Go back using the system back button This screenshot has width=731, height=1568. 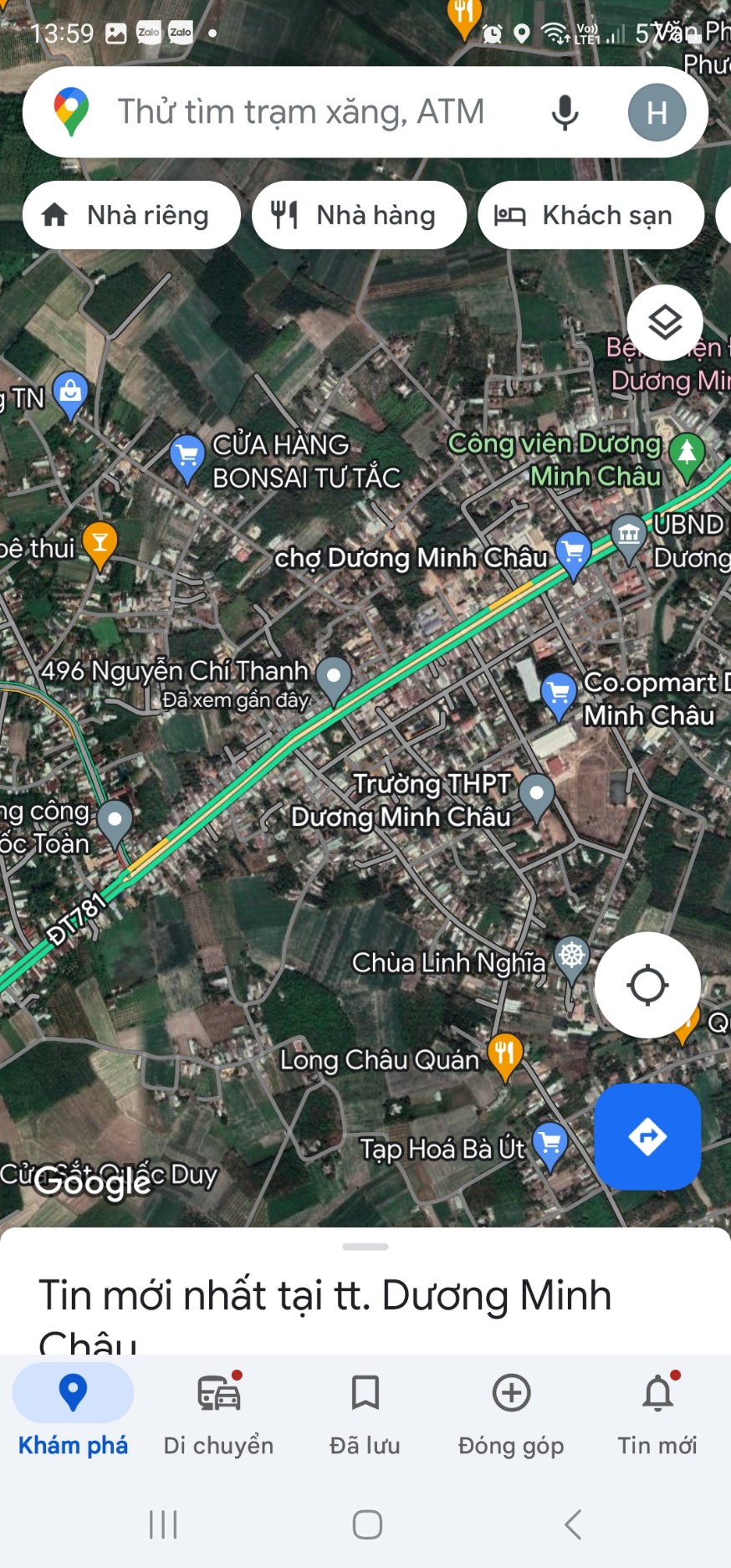pyautogui.click(x=573, y=1524)
